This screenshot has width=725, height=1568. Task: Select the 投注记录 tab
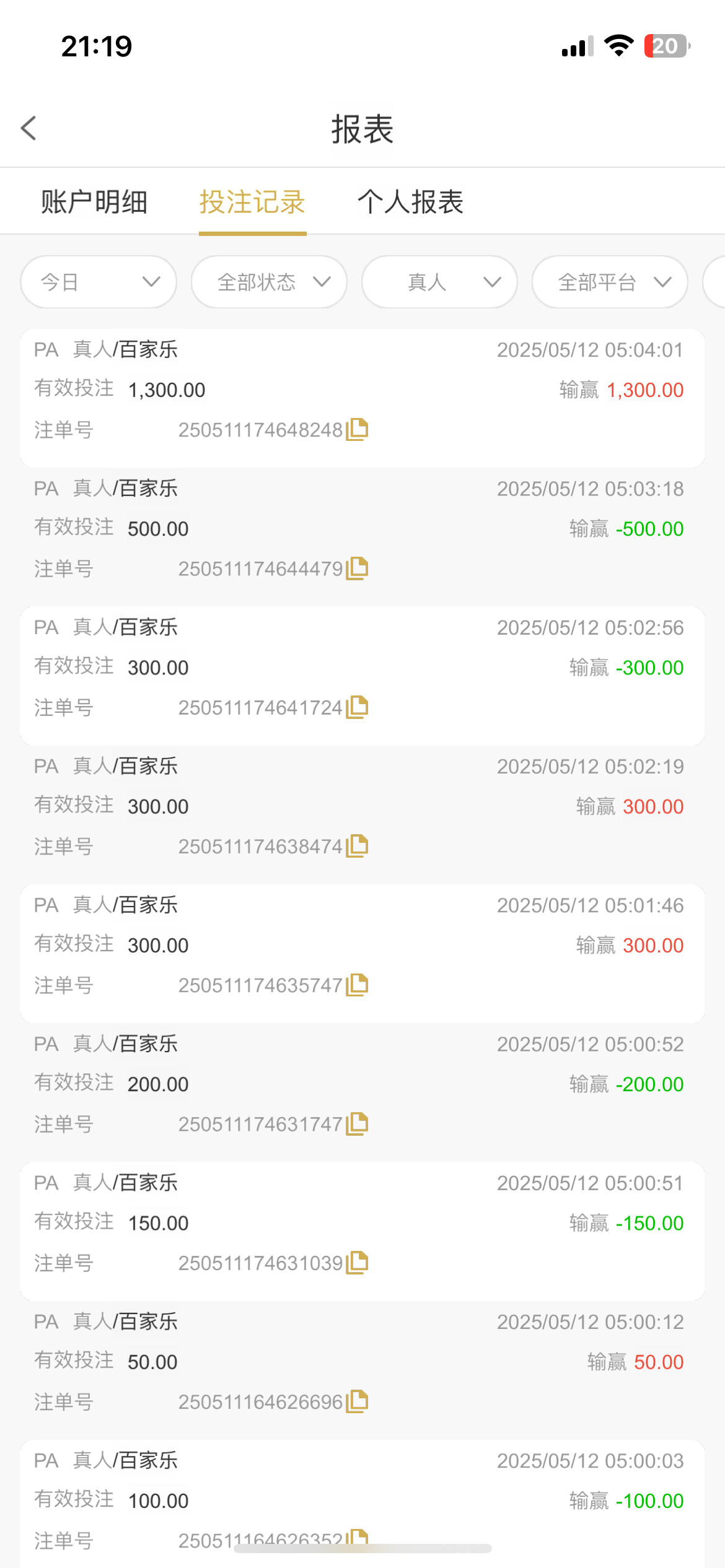click(252, 202)
